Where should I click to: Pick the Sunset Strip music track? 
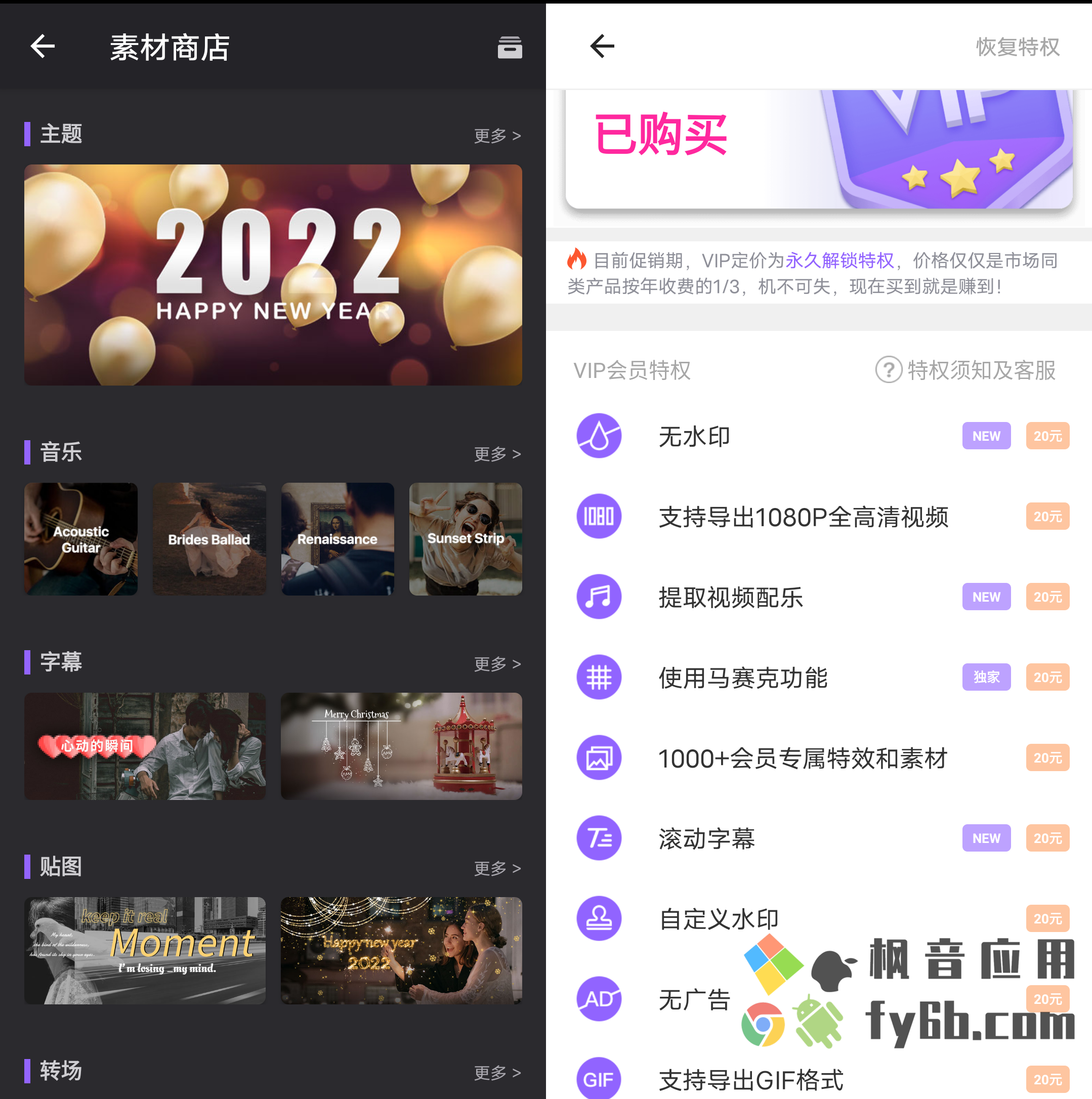[x=465, y=539]
